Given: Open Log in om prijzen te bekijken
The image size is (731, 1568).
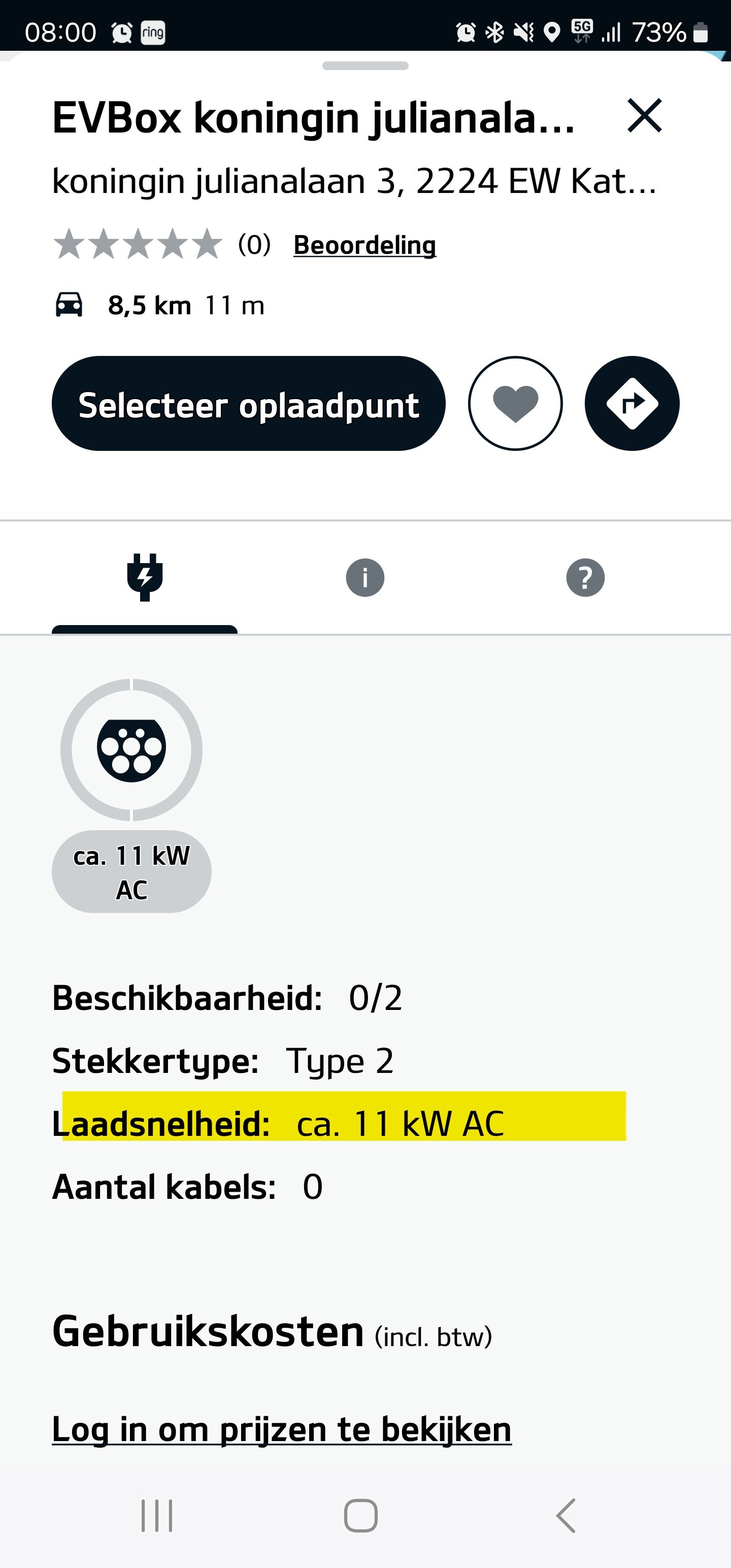Looking at the screenshot, I should [281, 1429].
